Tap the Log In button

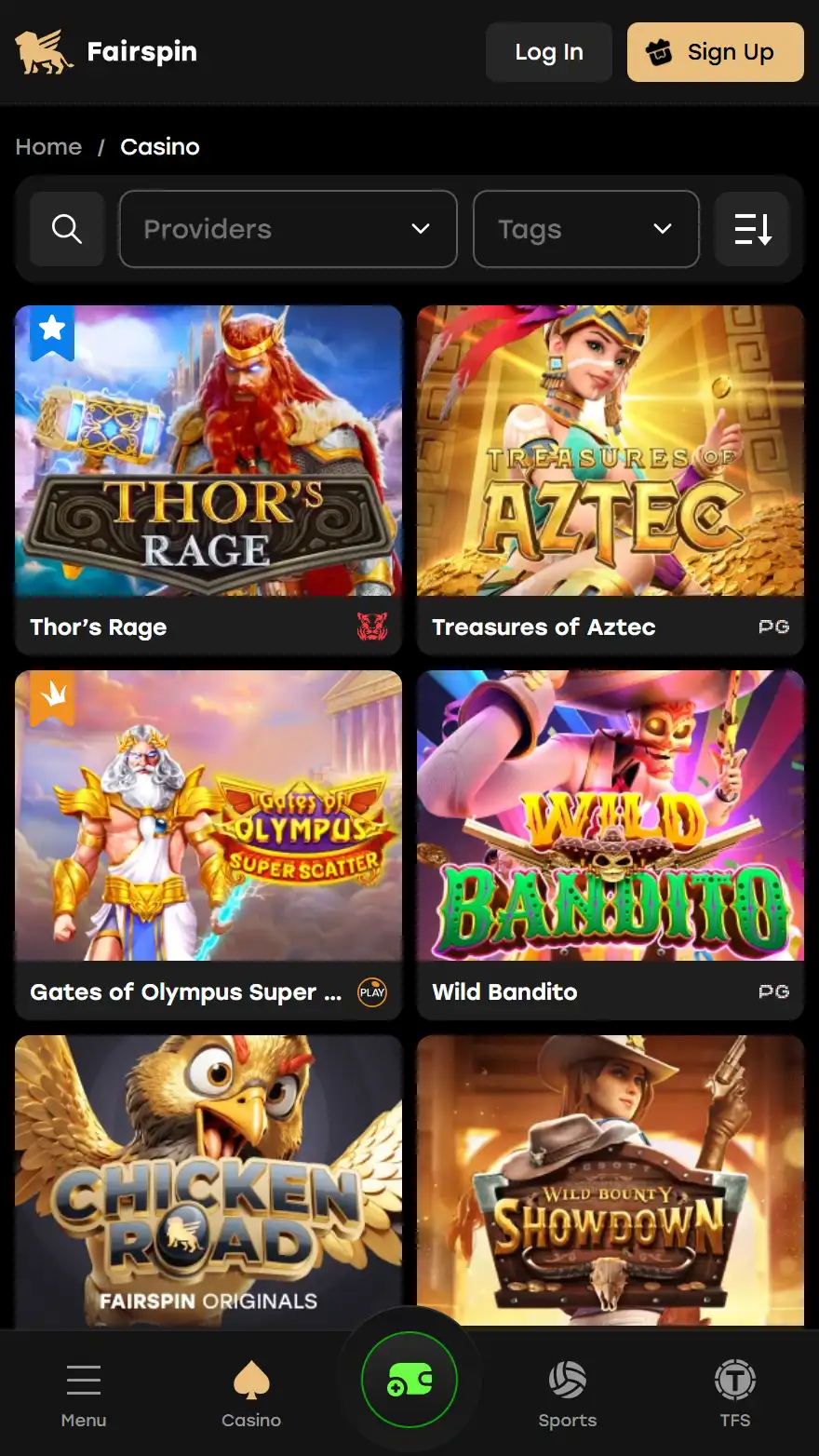(x=548, y=52)
